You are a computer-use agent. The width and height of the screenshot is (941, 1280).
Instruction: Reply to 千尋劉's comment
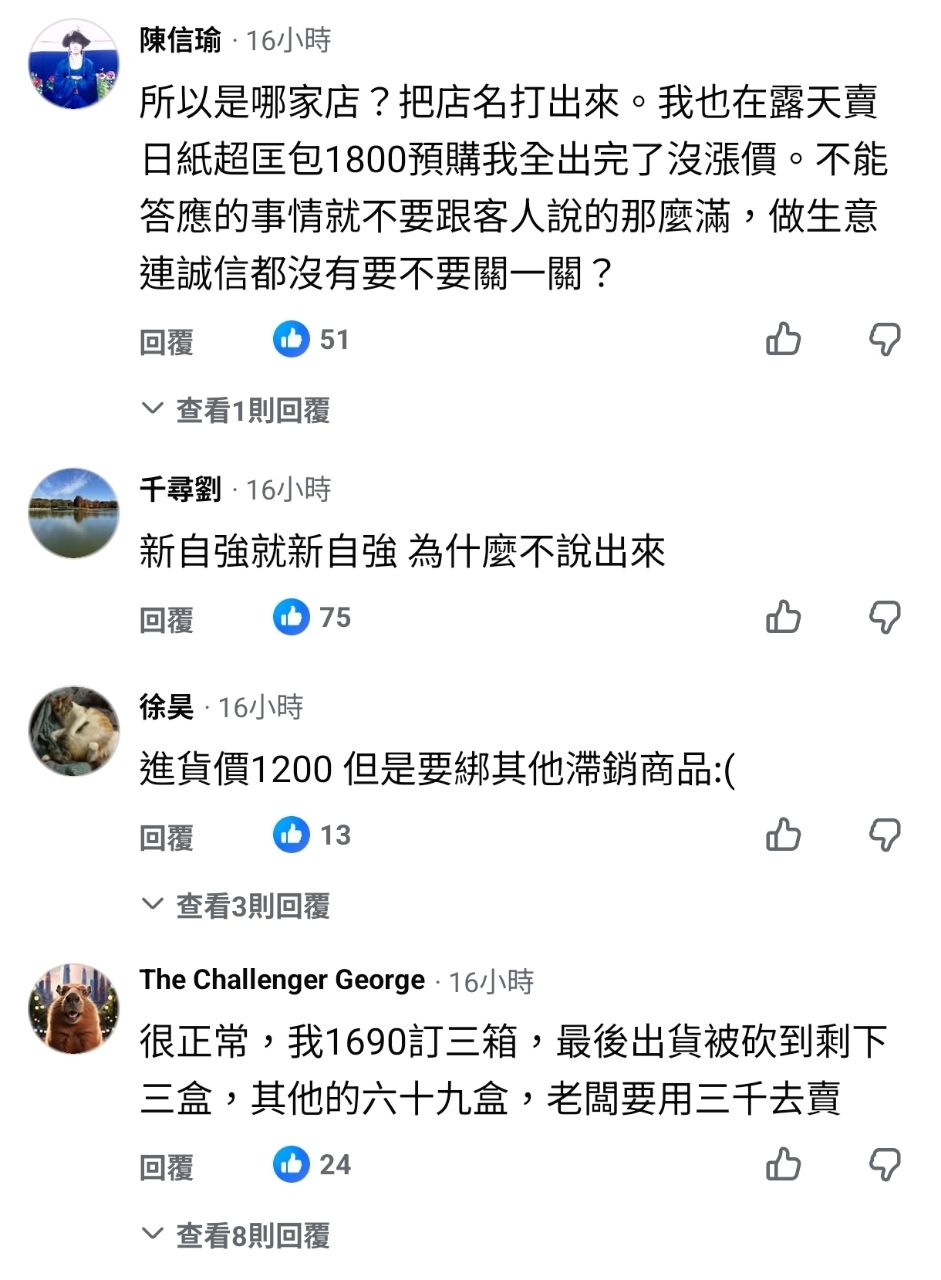click(x=166, y=620)
